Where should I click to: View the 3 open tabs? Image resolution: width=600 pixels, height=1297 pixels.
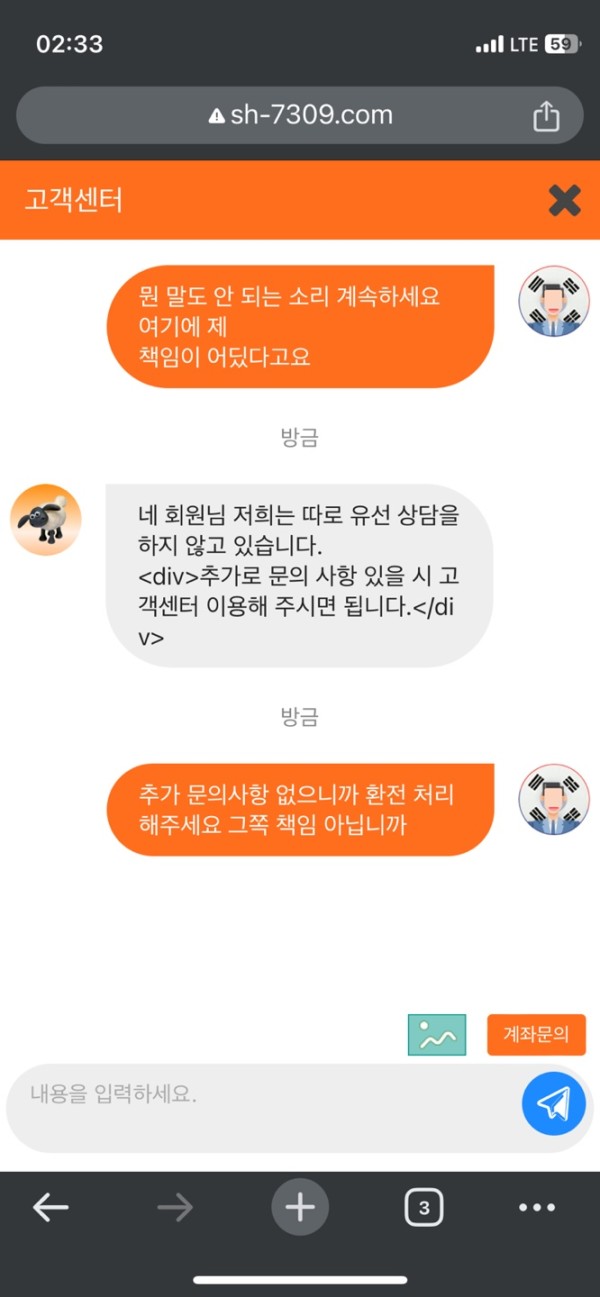pos(424,1208)
